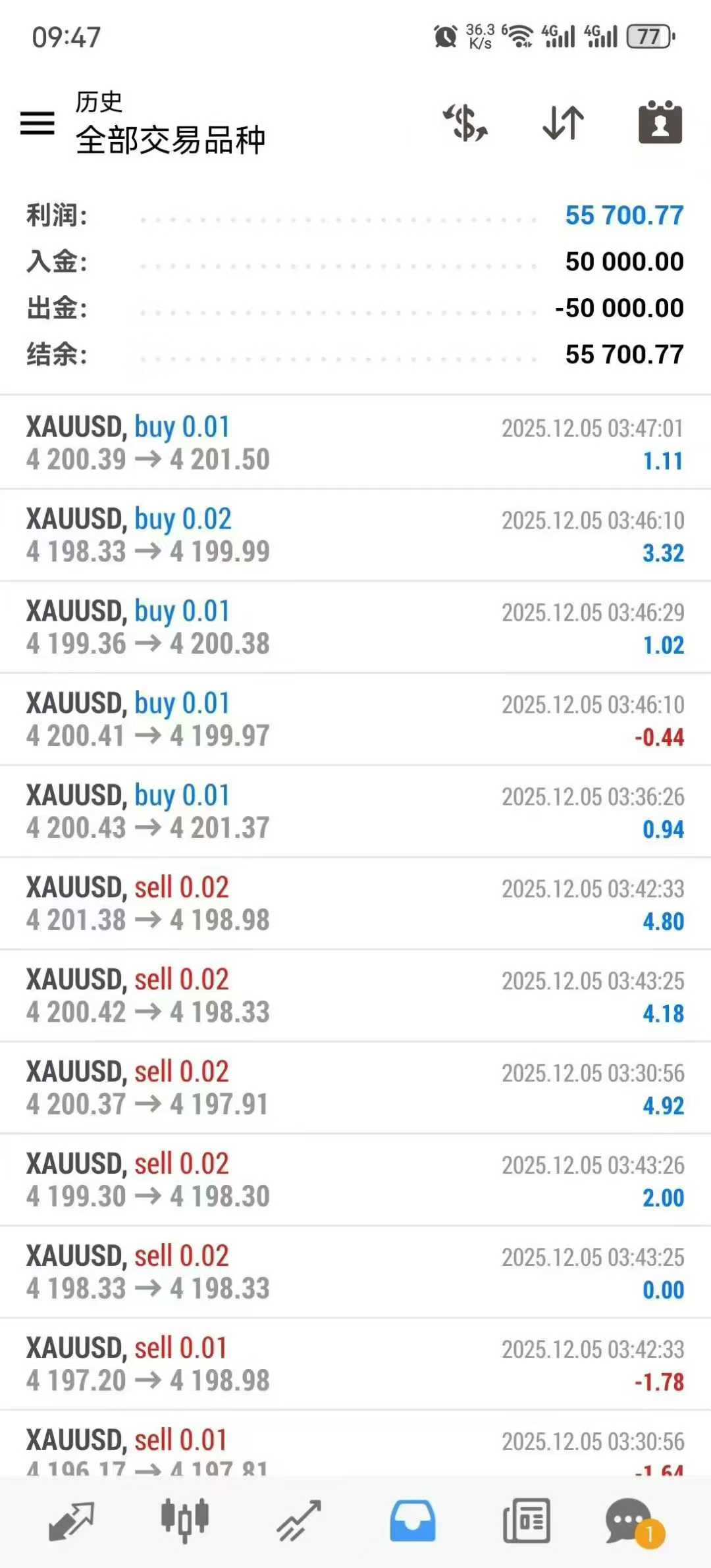
Task: Expand the buy trade 4 200.43 → 4 201.37
Action: 355,812
